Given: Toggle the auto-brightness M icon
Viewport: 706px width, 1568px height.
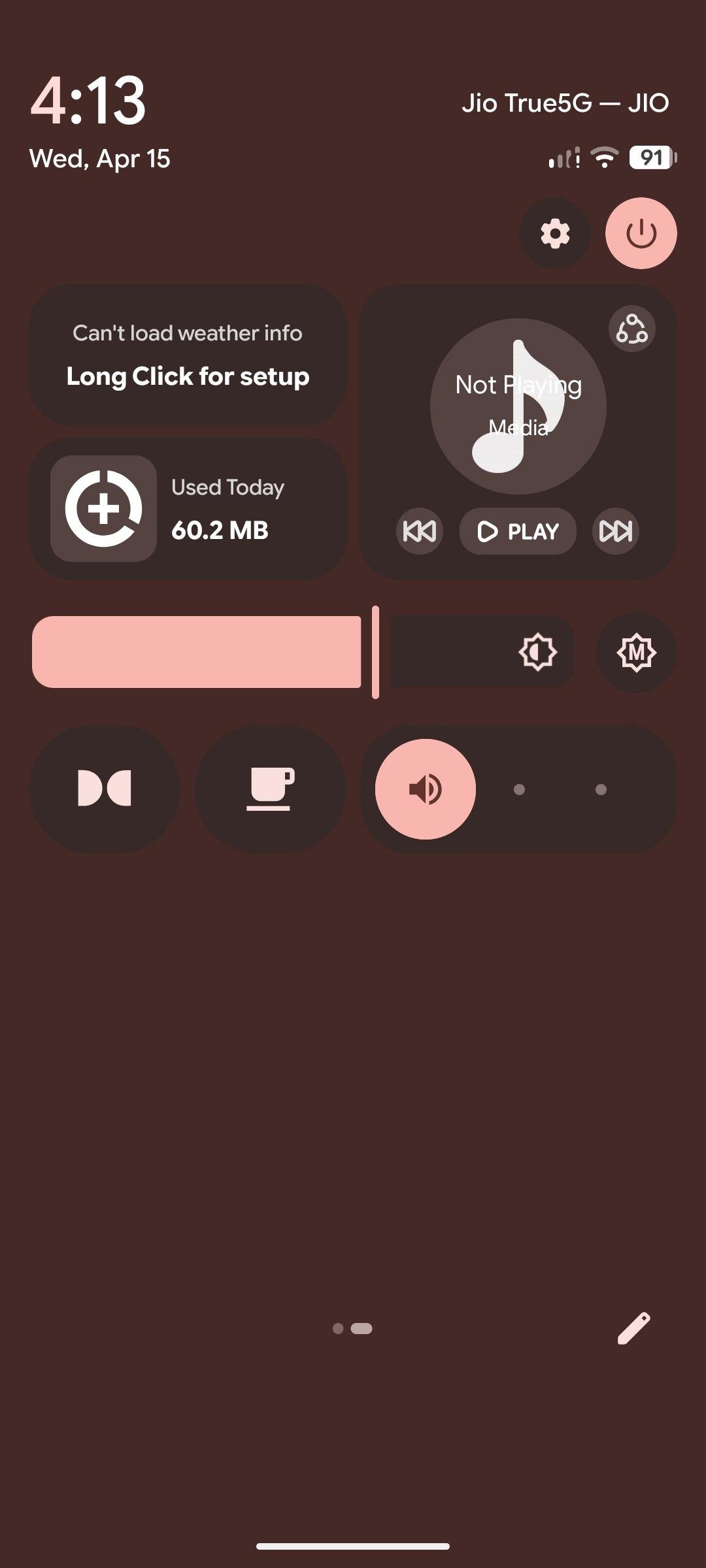Looking at the screenshot, I should click(636, 652).
